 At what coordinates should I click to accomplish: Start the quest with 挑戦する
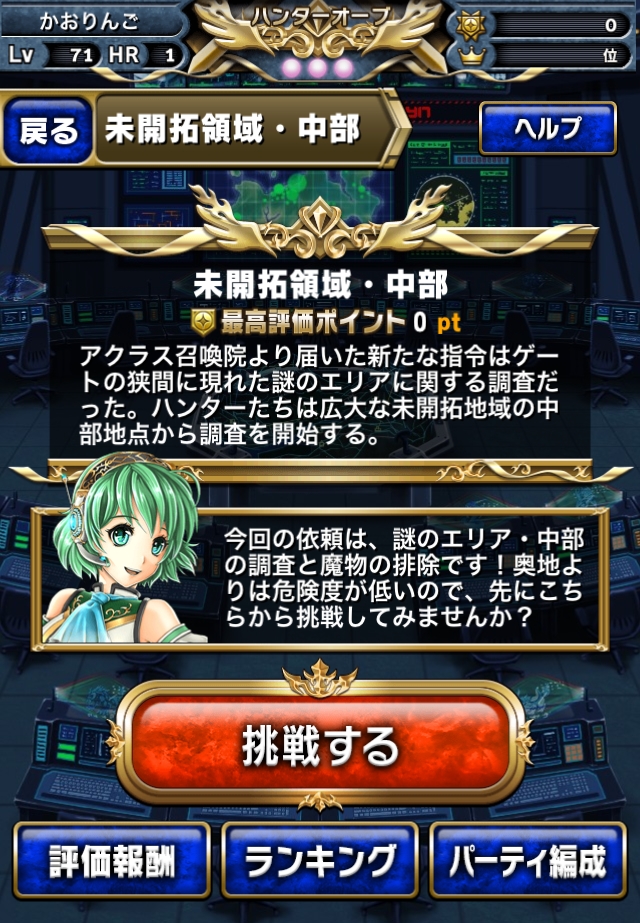320,743
